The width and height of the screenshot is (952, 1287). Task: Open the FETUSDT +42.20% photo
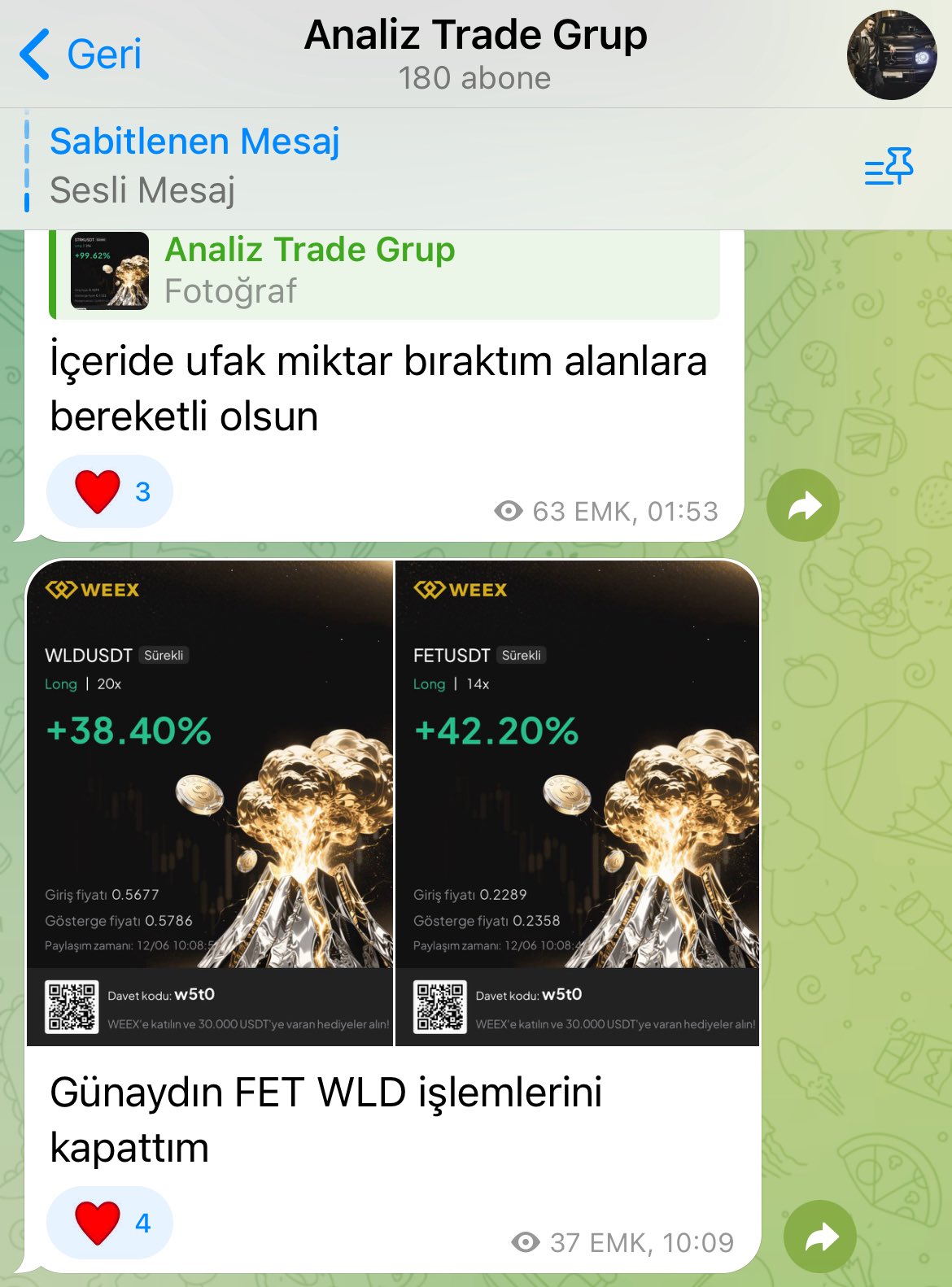point(577,802)
